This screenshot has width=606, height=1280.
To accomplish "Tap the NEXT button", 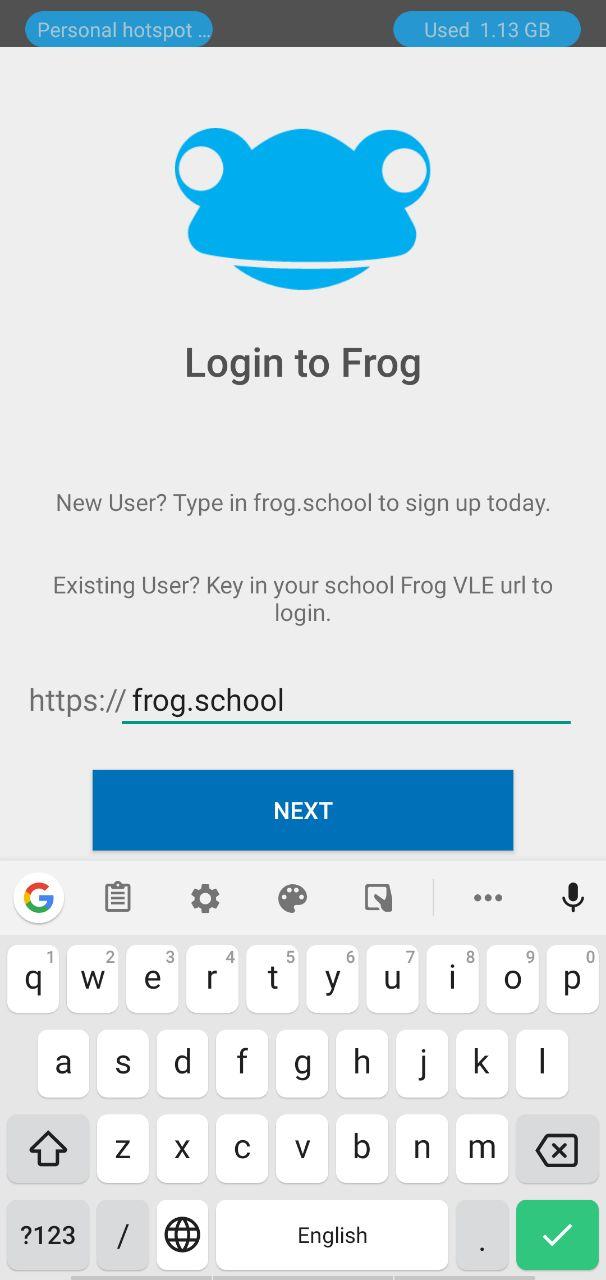I will tap(302, 810).
